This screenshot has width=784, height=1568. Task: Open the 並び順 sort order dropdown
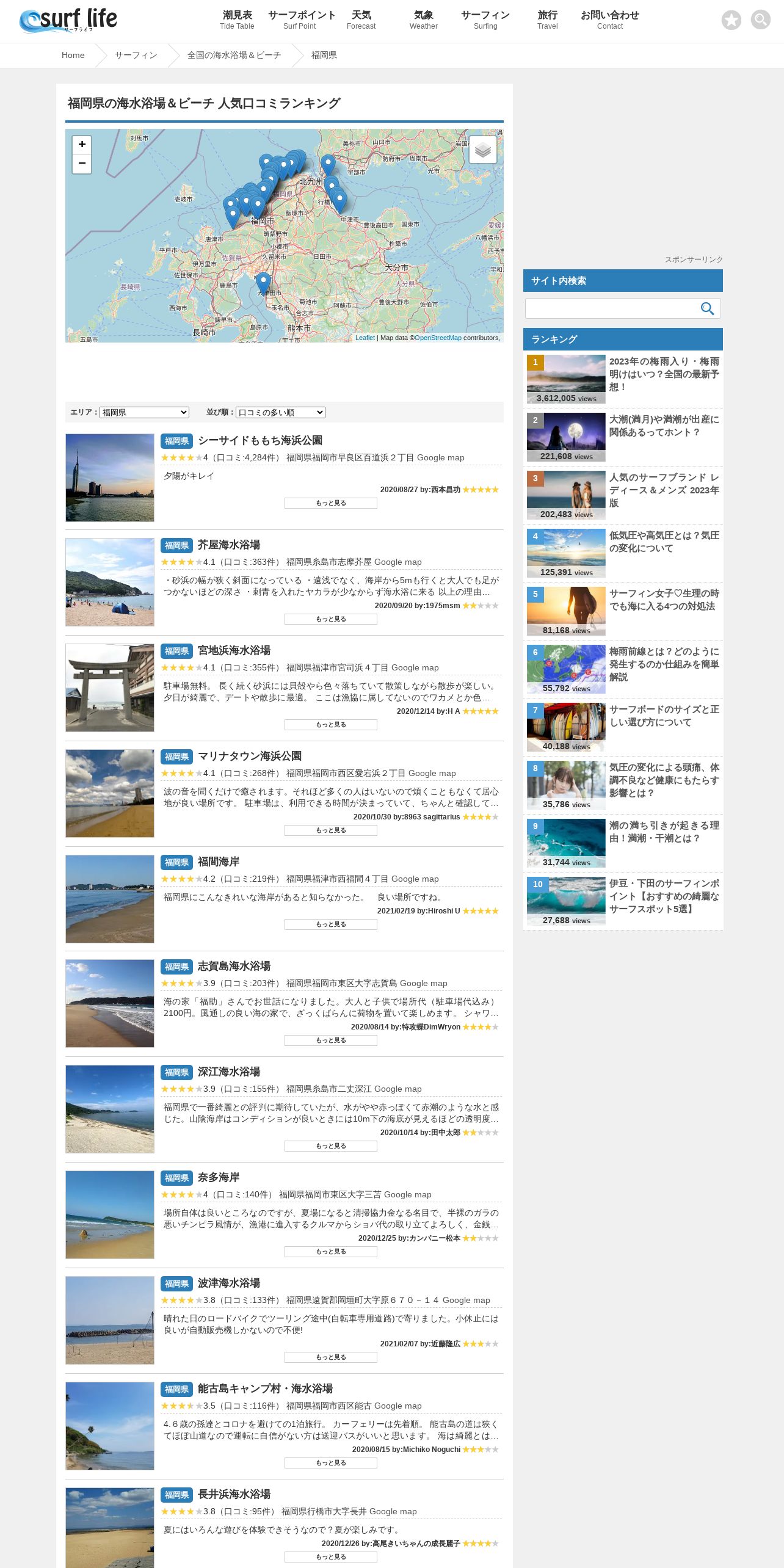[x=280, y=413]
